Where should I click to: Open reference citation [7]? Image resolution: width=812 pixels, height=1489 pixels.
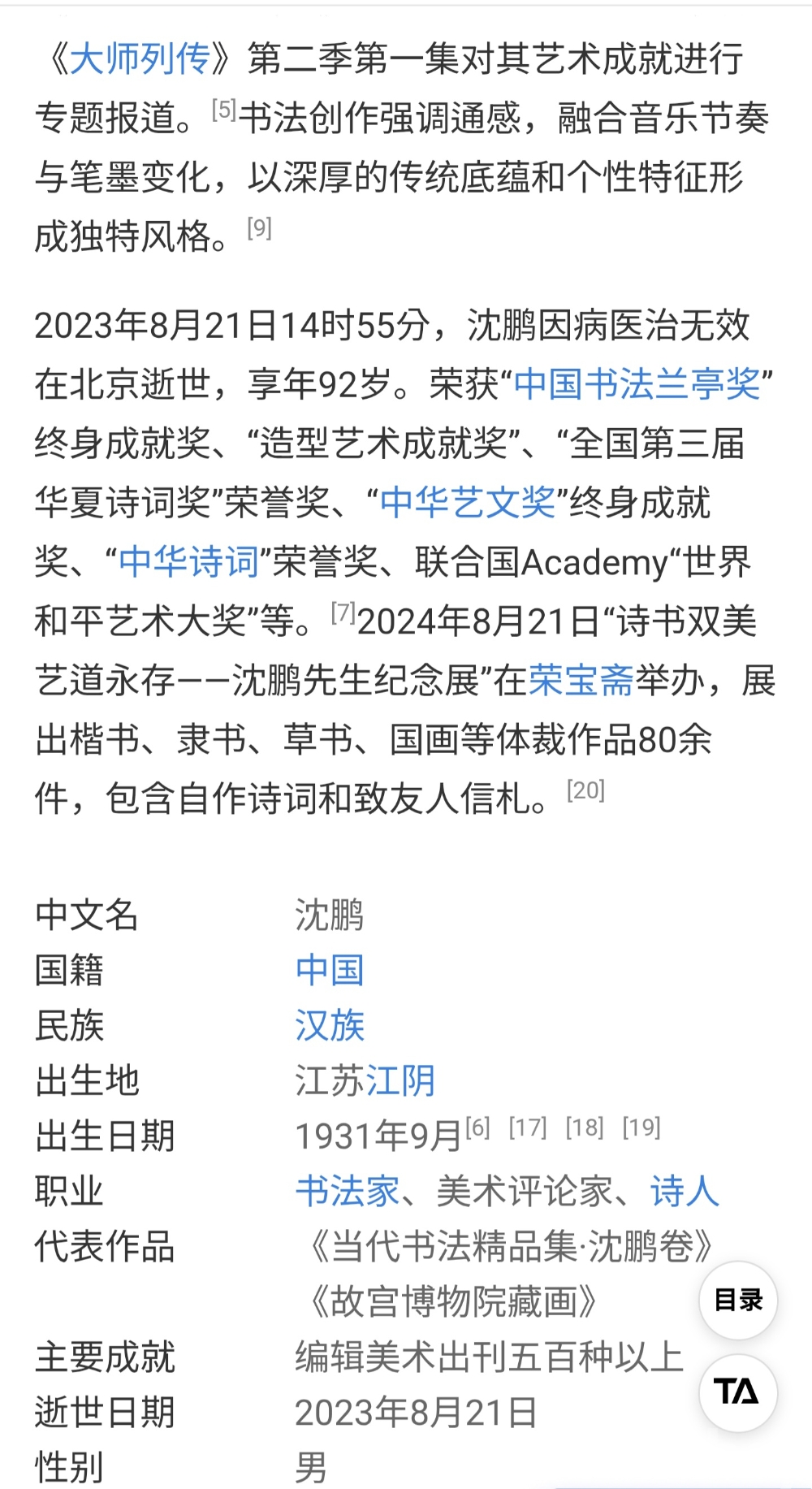tap(343, 612)
